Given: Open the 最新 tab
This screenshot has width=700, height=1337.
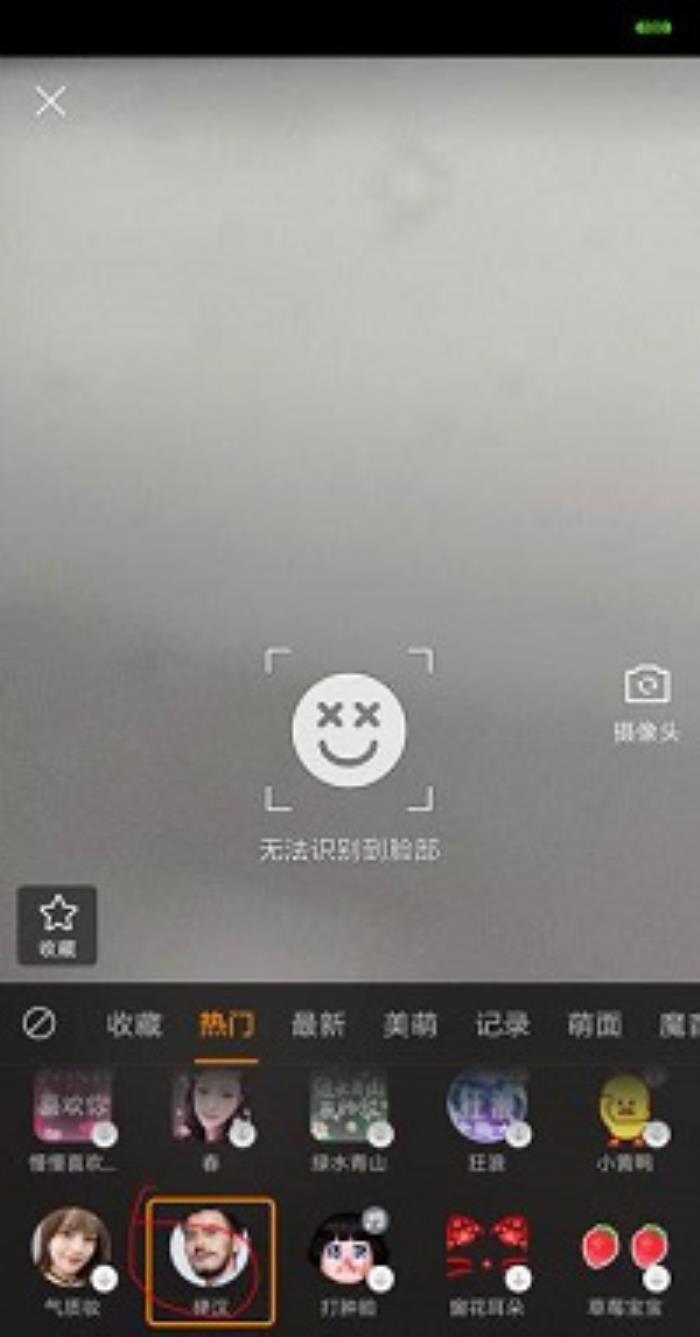Looking at the screenshot, I should coord(318,1024).
